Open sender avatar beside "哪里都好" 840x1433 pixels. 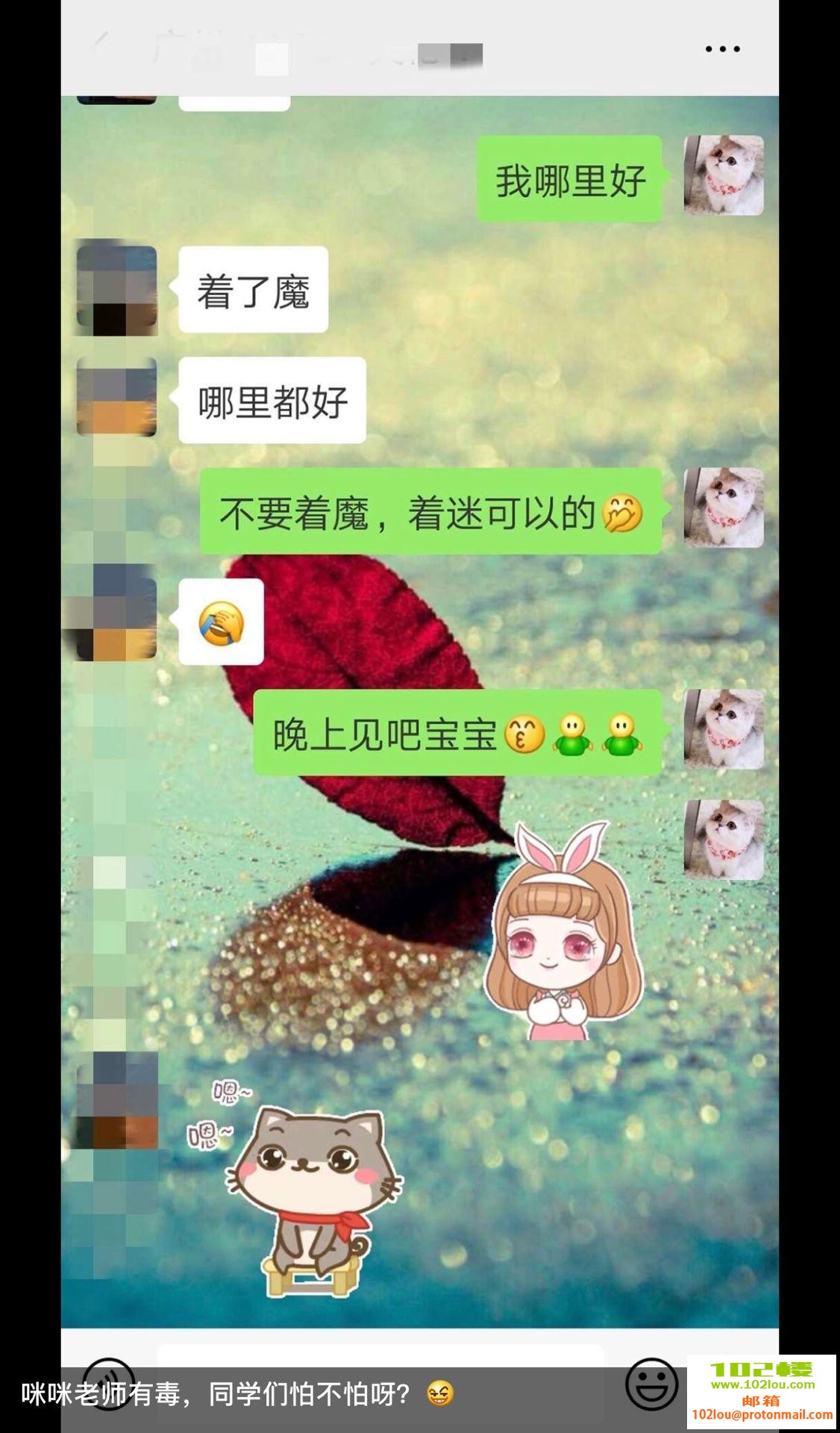point(117,397)
